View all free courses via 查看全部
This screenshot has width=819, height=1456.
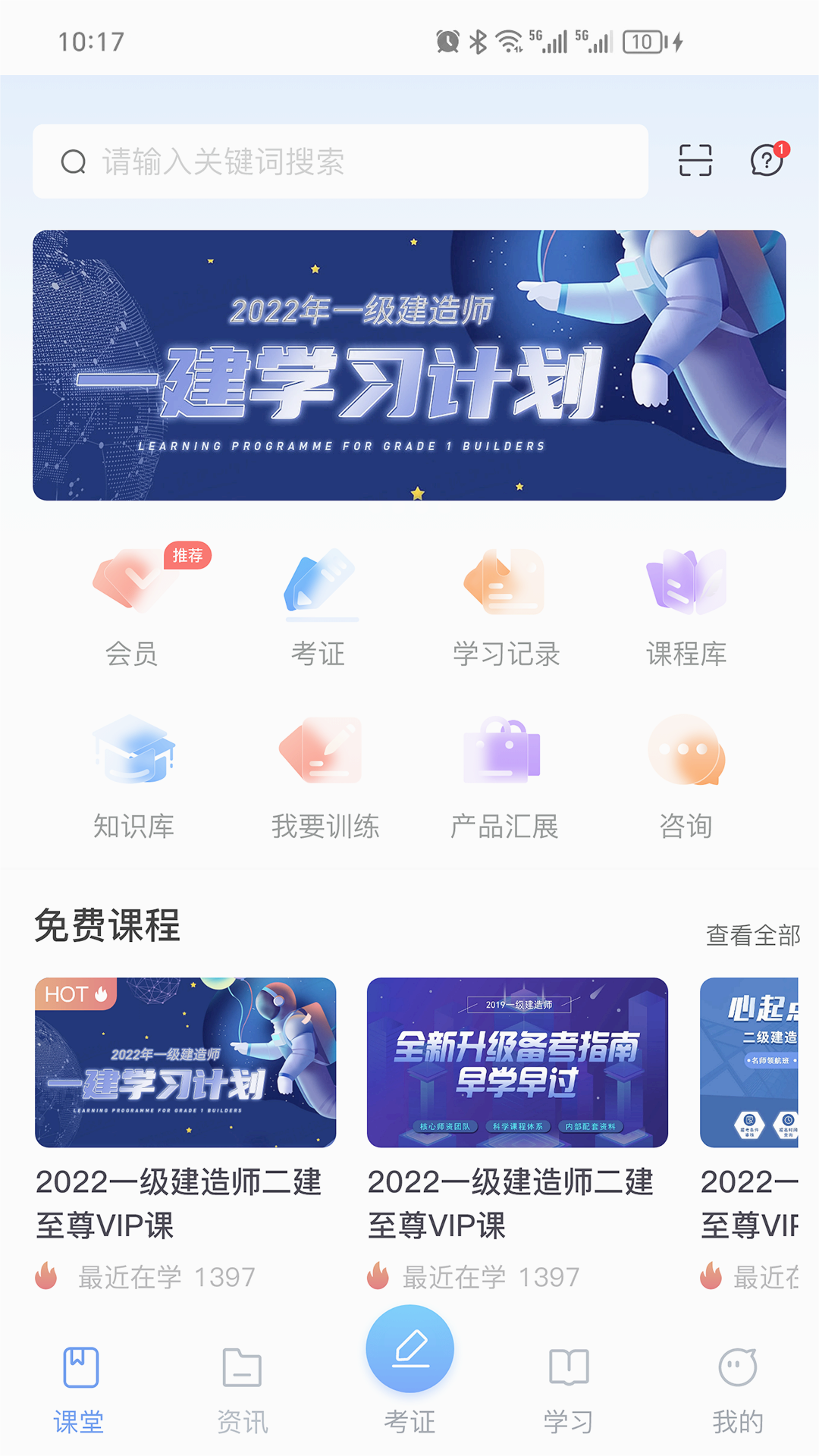[752, 935]
